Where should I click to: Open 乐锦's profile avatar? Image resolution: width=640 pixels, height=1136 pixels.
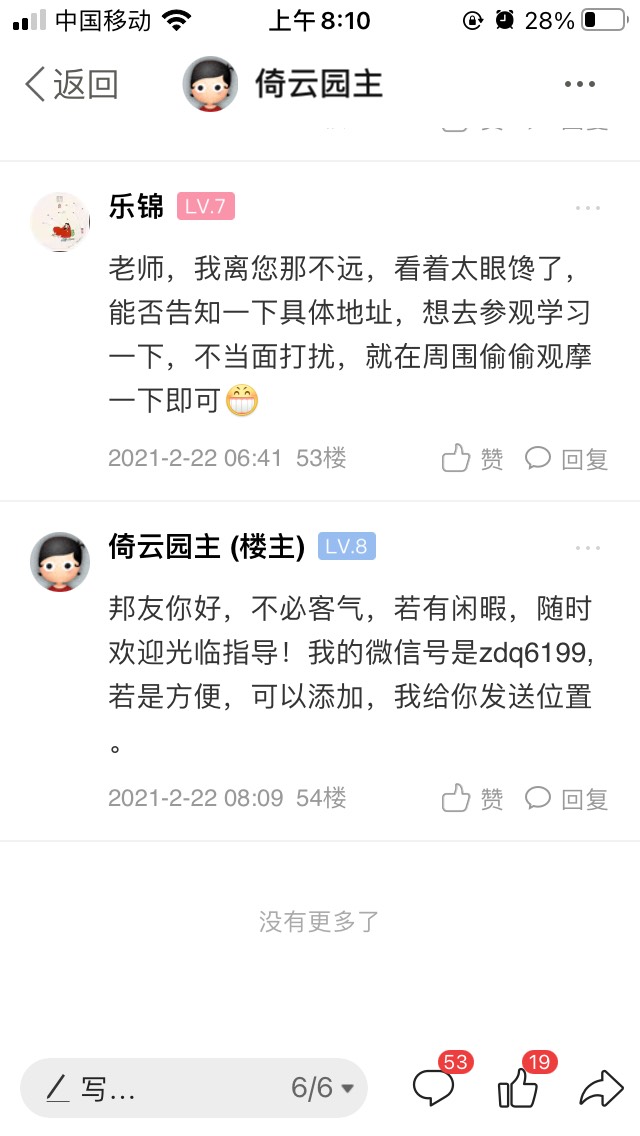(x=60, y=222)
